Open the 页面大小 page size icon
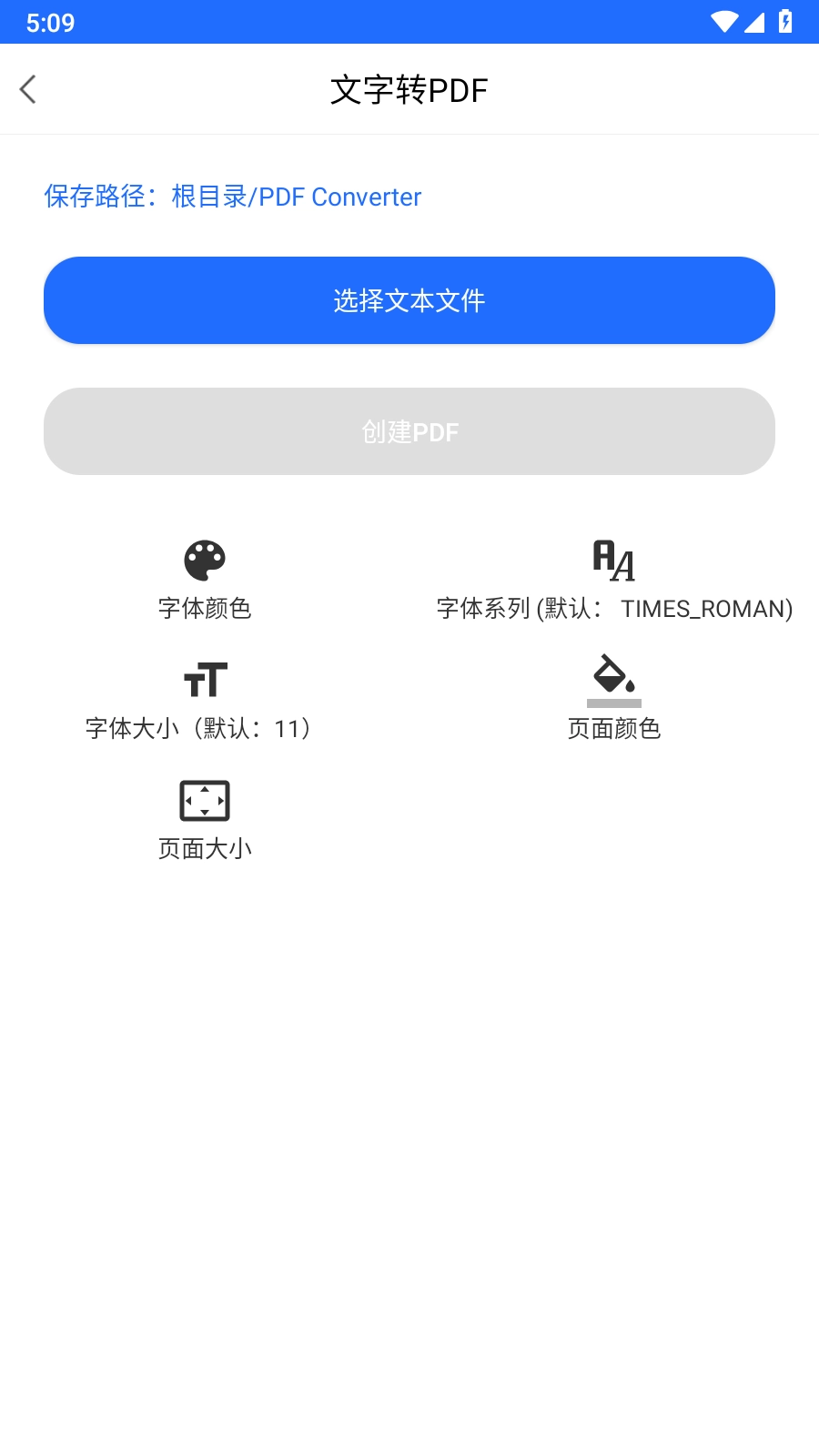The width and height of the screenshot is (819, 1456). pos(204,800)
